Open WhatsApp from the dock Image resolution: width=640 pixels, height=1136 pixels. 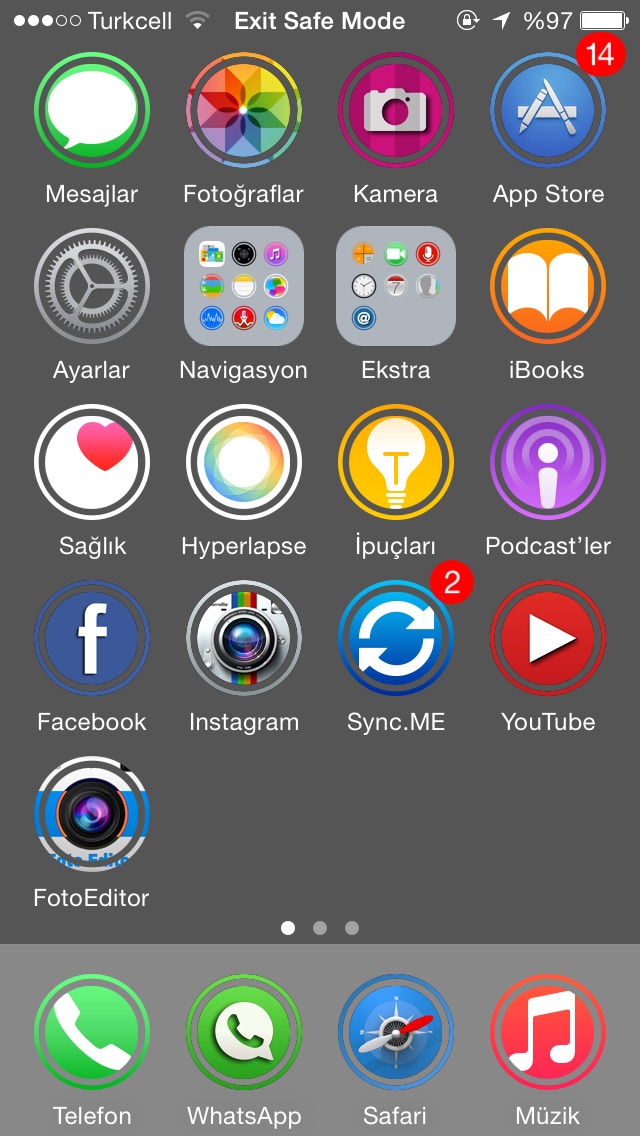click(x=244, y=1032)
